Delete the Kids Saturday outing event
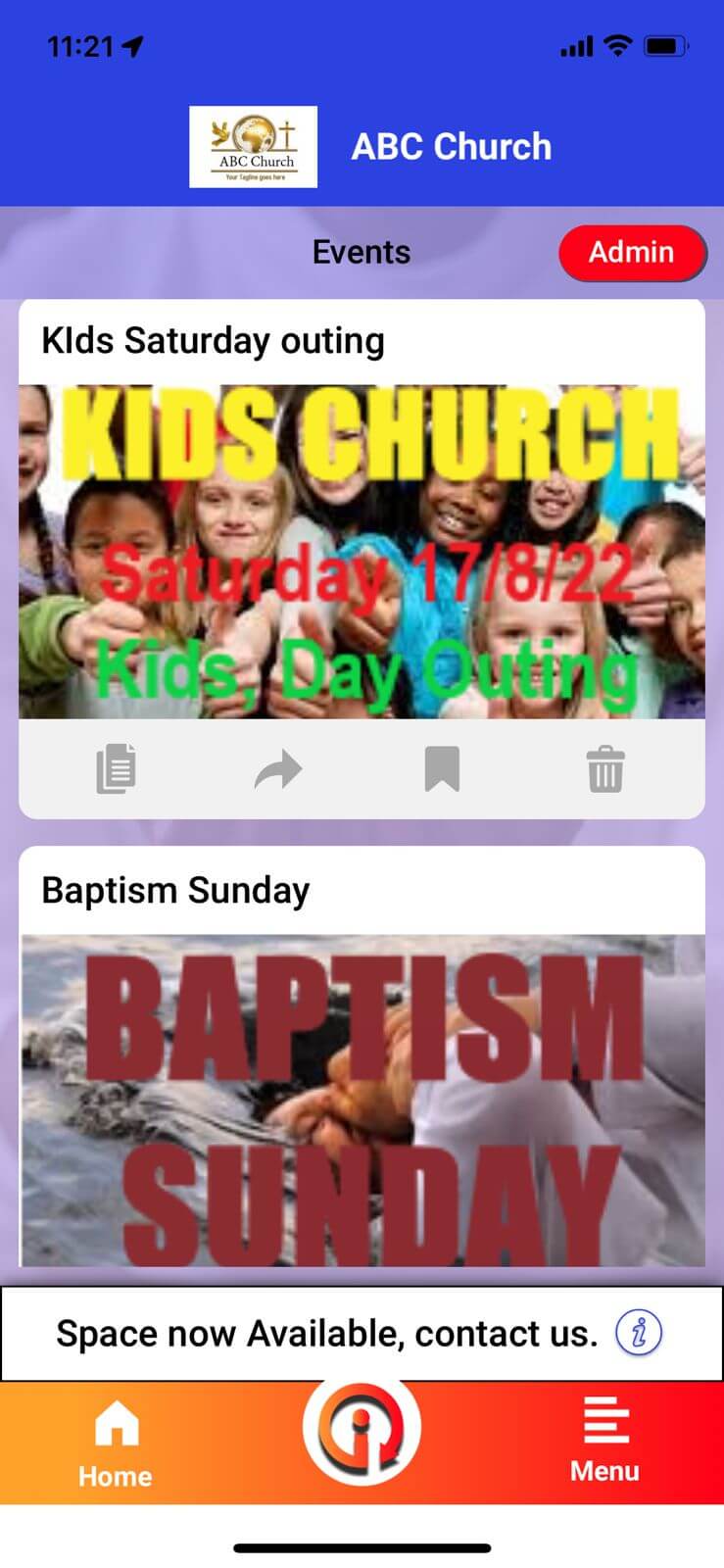 tap(605, 768)
